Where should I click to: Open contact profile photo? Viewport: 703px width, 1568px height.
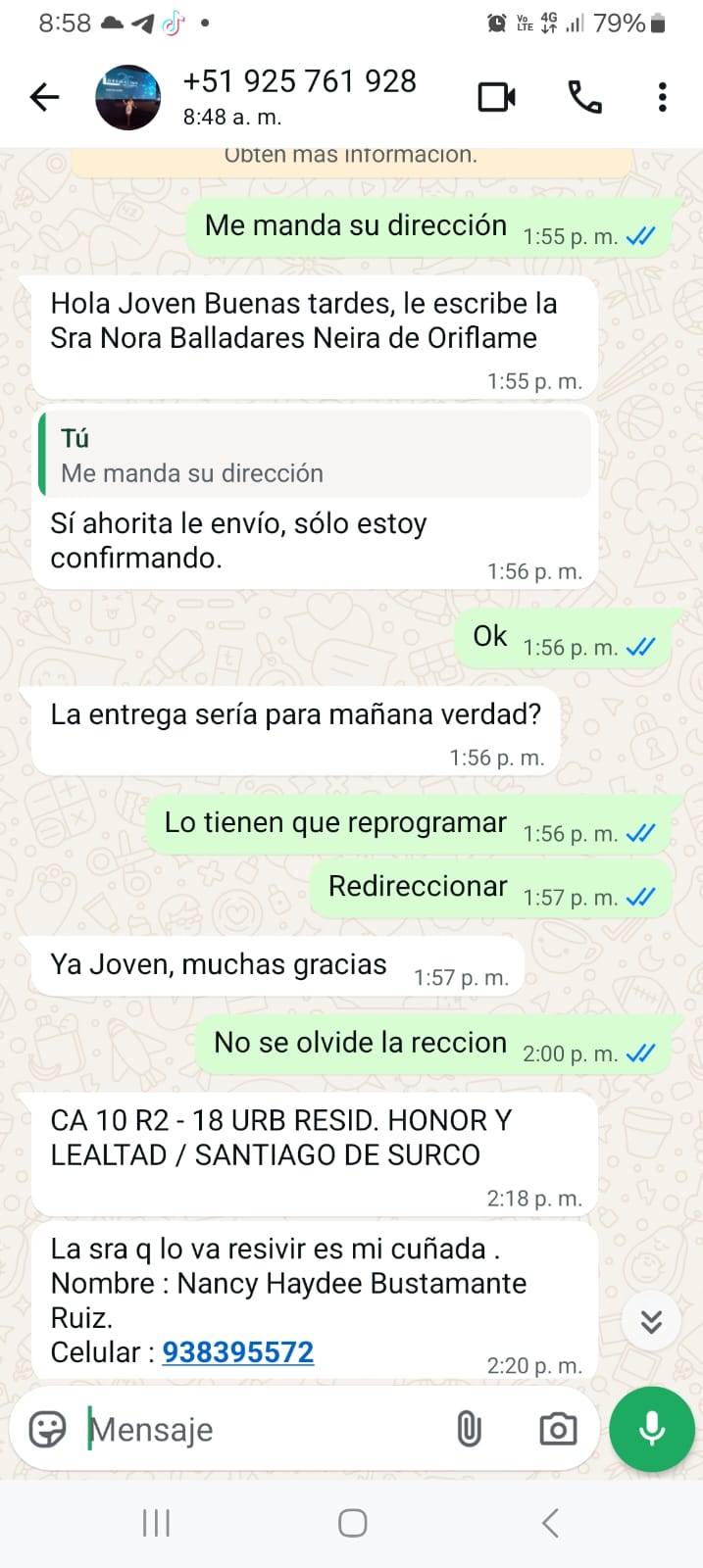(127, 97)
